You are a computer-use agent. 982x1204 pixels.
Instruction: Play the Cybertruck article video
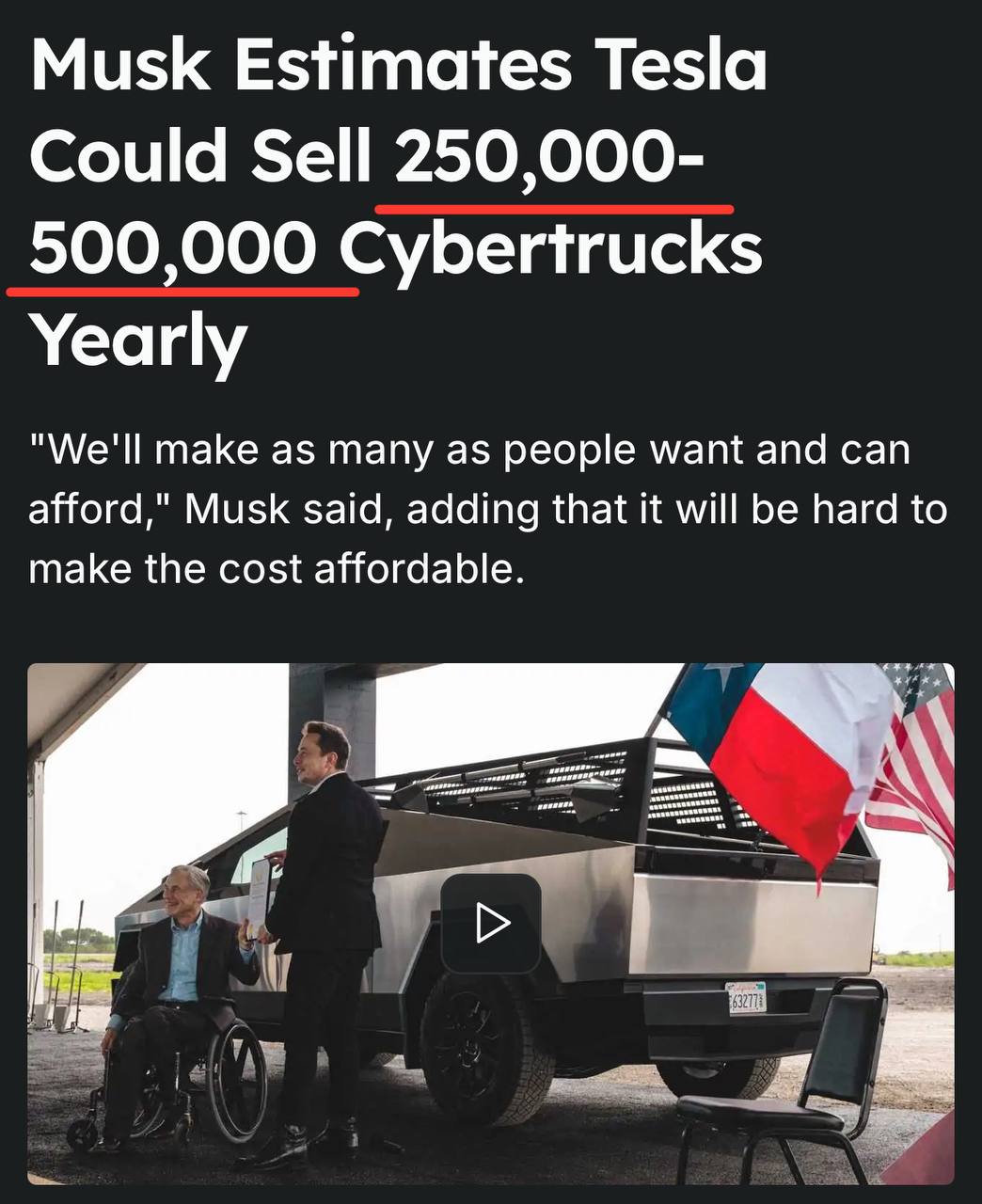point(491,923)
